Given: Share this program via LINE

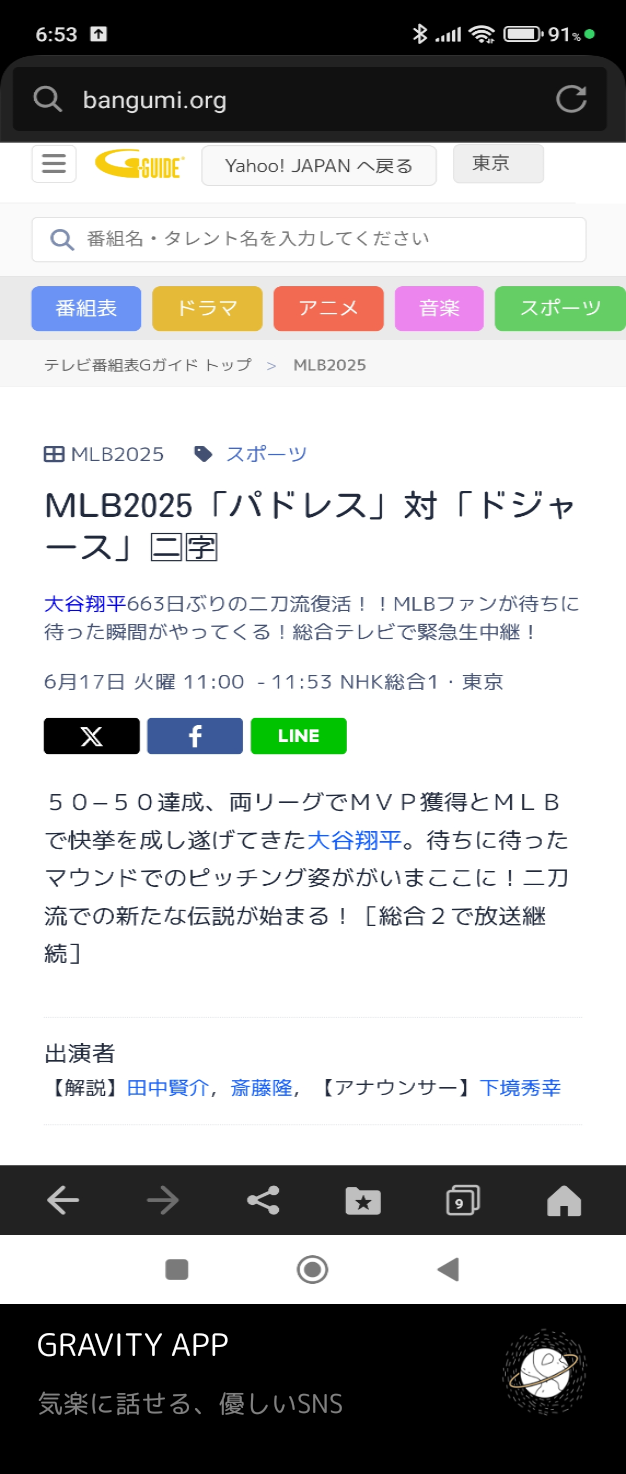Looking at the screenshot, I should [298, 736].
